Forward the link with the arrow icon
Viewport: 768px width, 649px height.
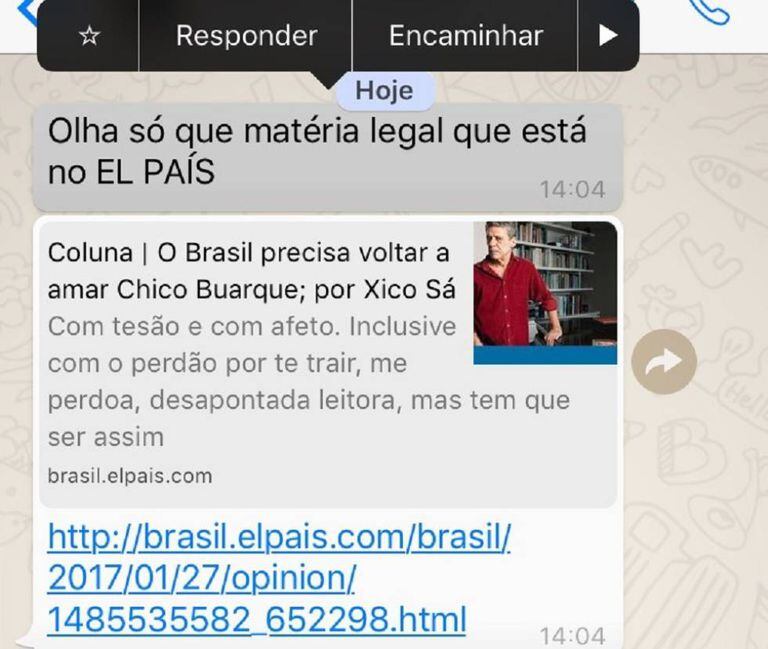click(x=664, y=362)
